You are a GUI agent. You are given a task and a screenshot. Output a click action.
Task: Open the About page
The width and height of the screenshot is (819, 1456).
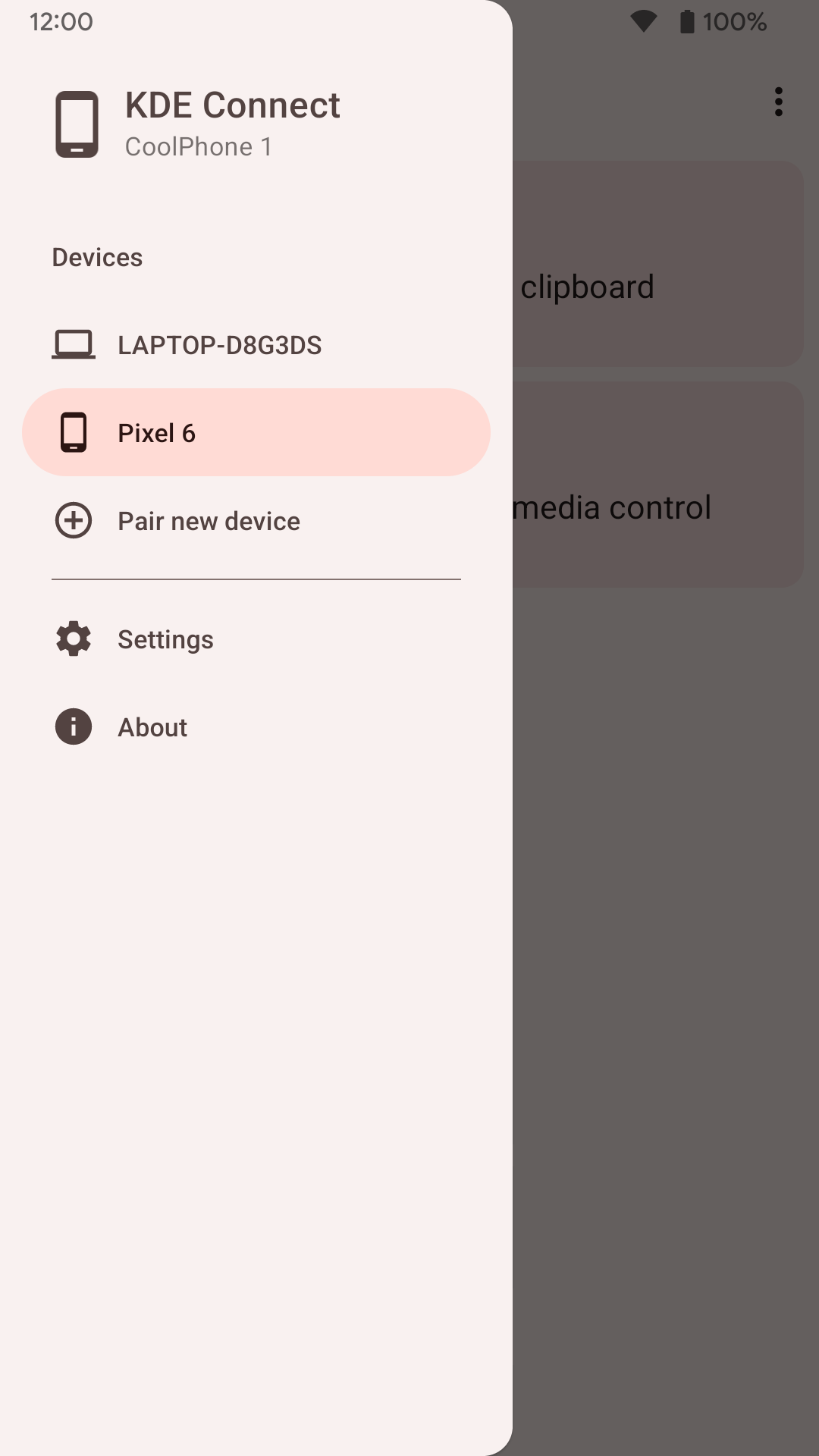tap(152, 727)
